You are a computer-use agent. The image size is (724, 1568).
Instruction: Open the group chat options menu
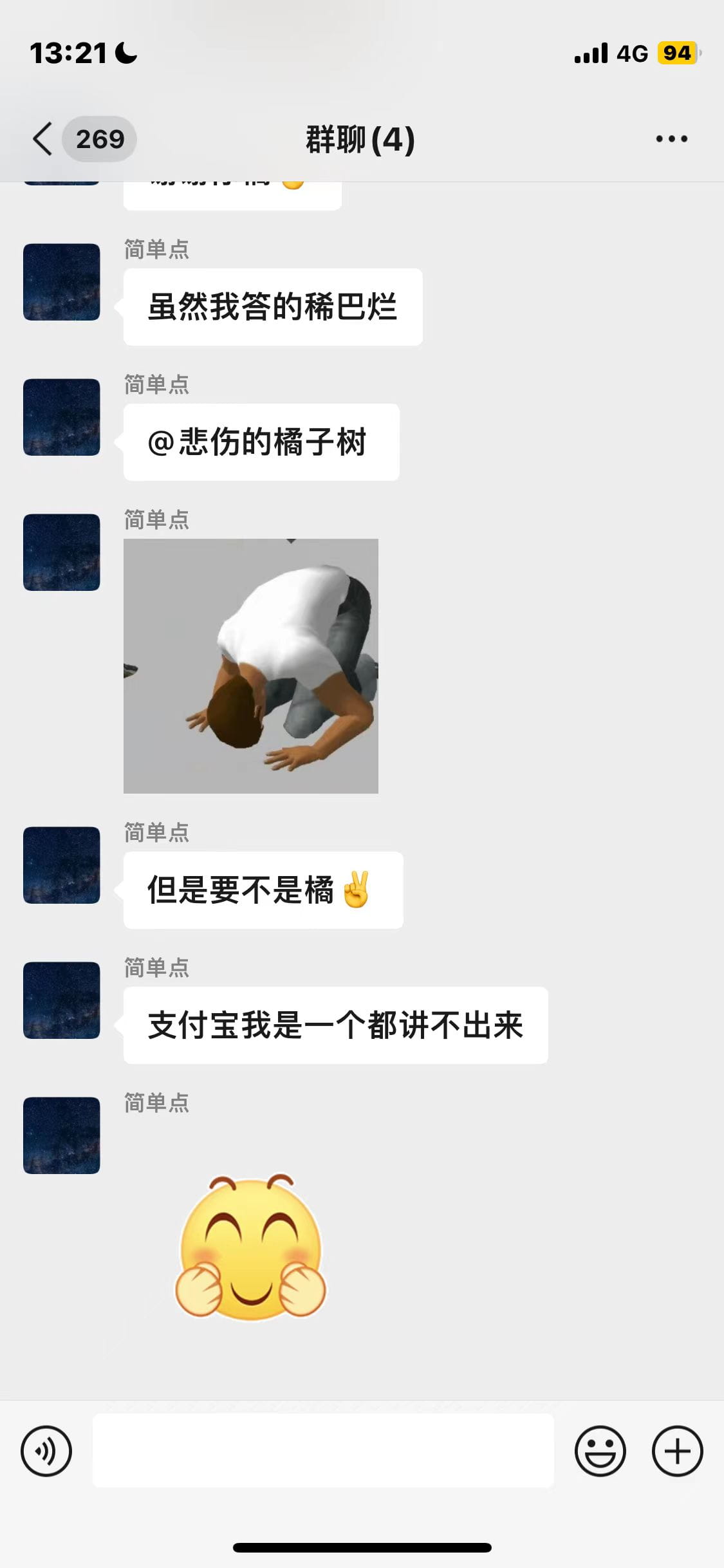(671, 139)
